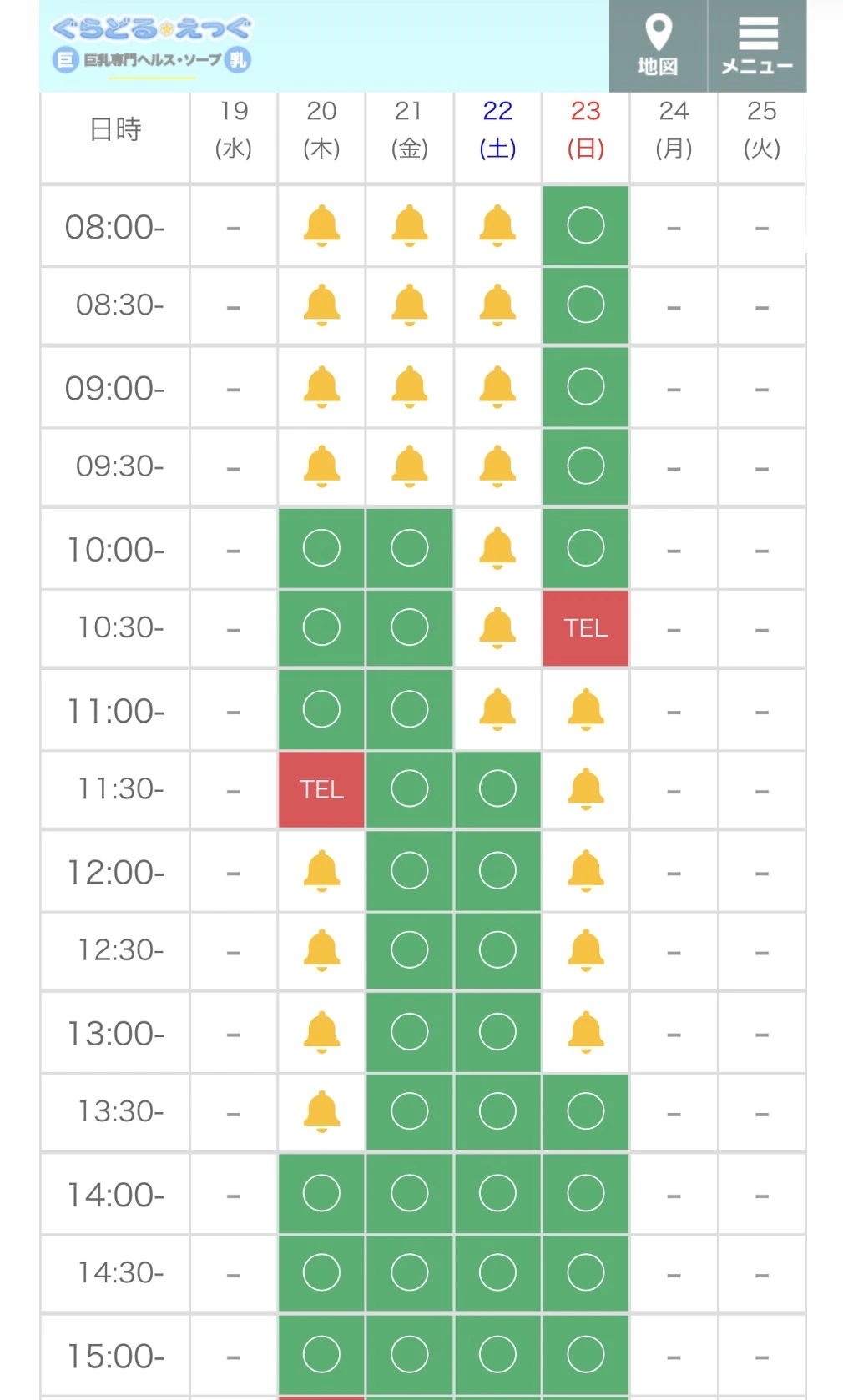The image size is (843, 1400).
Task: Choose the 13:30 slot on Sunday 23
Action: click(x=585, y=1111)
